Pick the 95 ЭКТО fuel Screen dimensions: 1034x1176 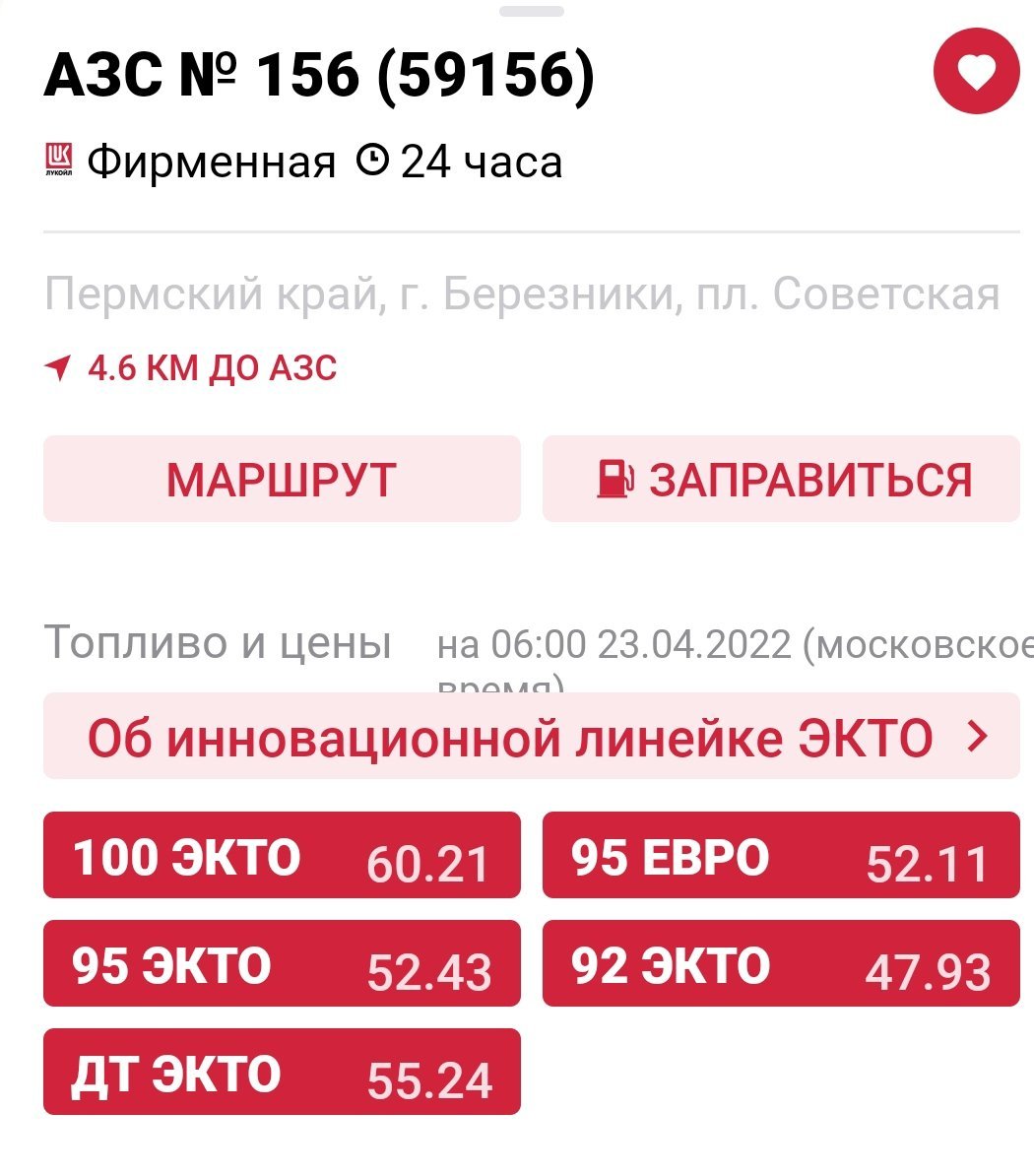coord(282,963)
